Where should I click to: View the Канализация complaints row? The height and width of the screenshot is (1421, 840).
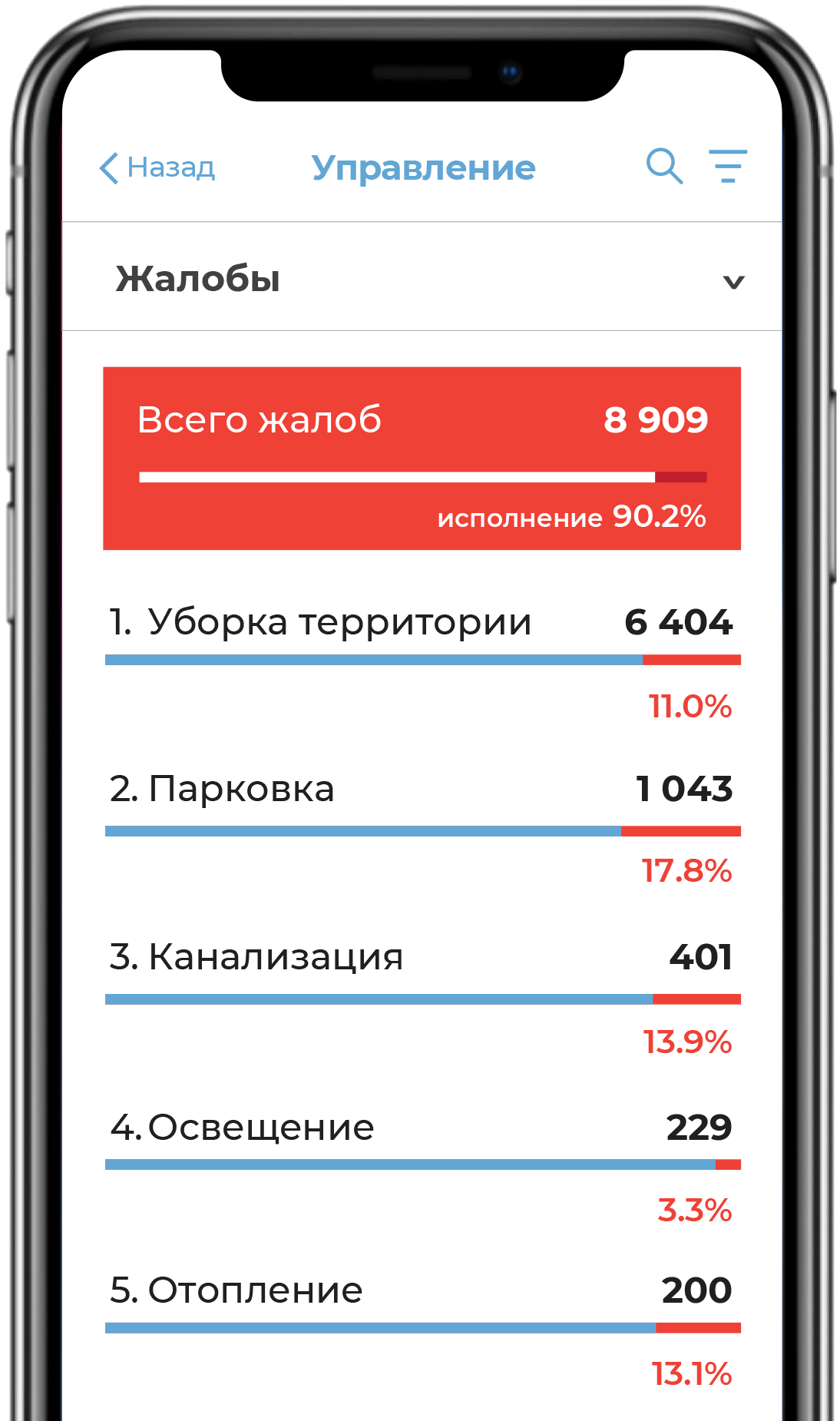(x=422, y=959)
